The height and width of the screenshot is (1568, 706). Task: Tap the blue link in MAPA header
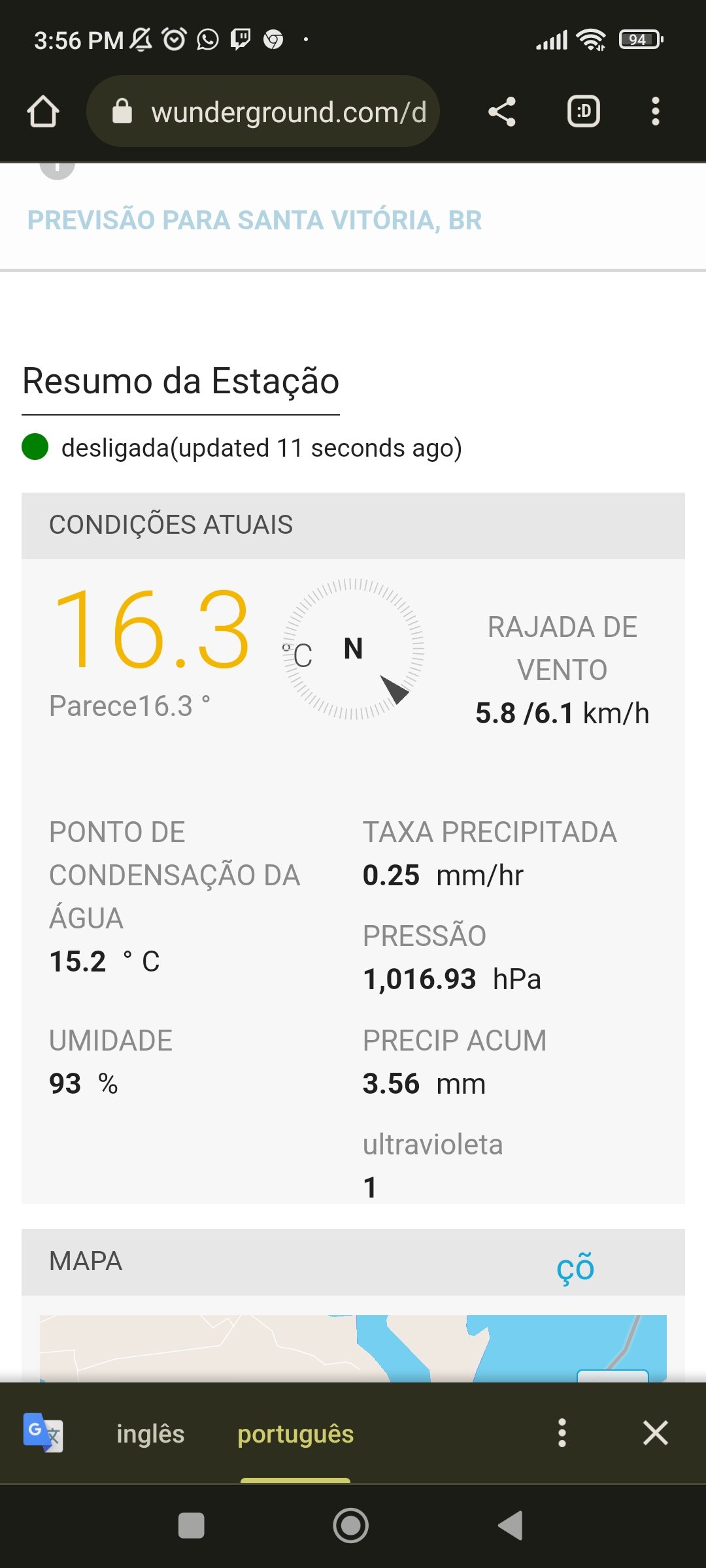[575, 1266]
